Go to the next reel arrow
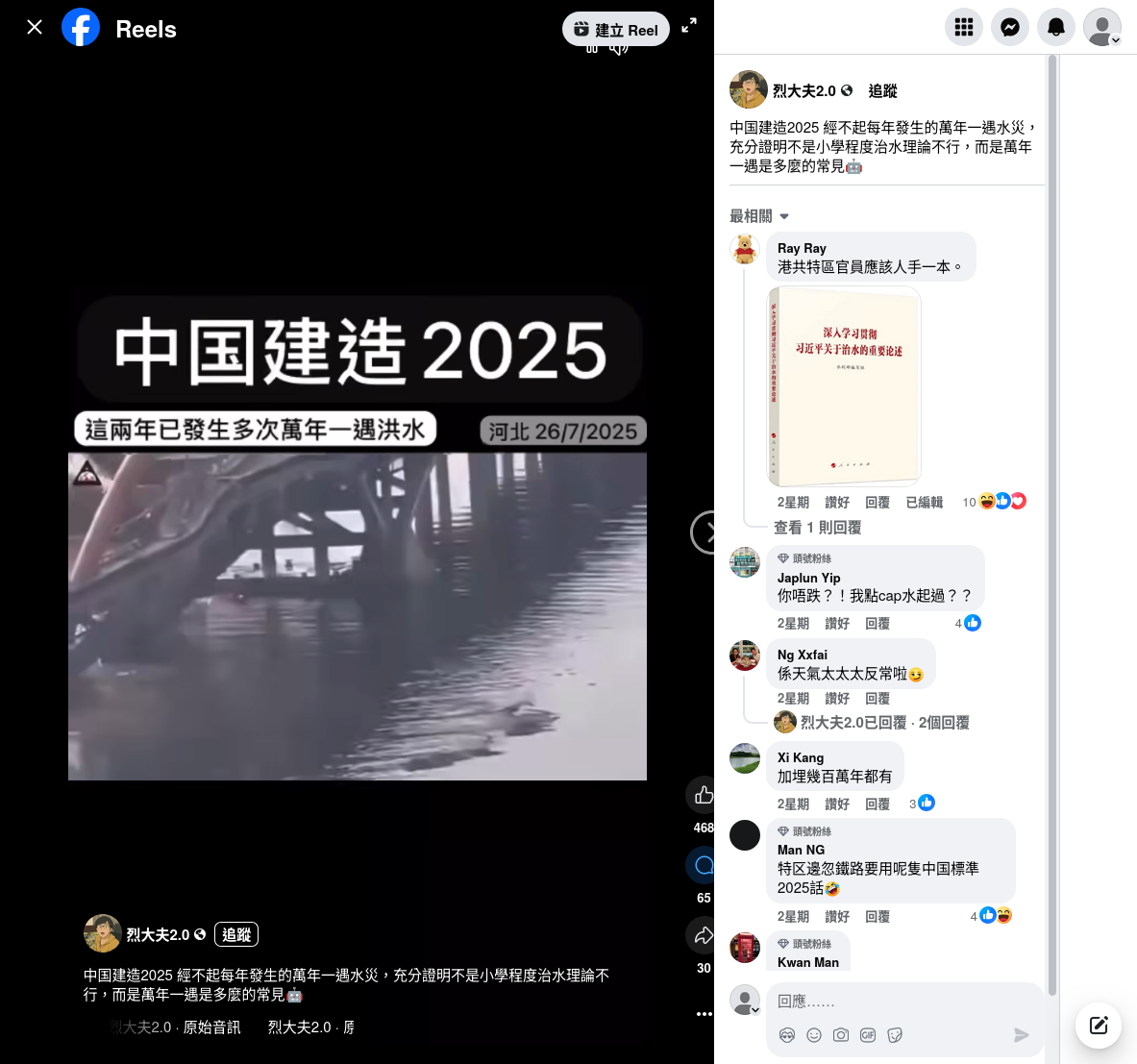1137x1064 pixels. point(705,532)
